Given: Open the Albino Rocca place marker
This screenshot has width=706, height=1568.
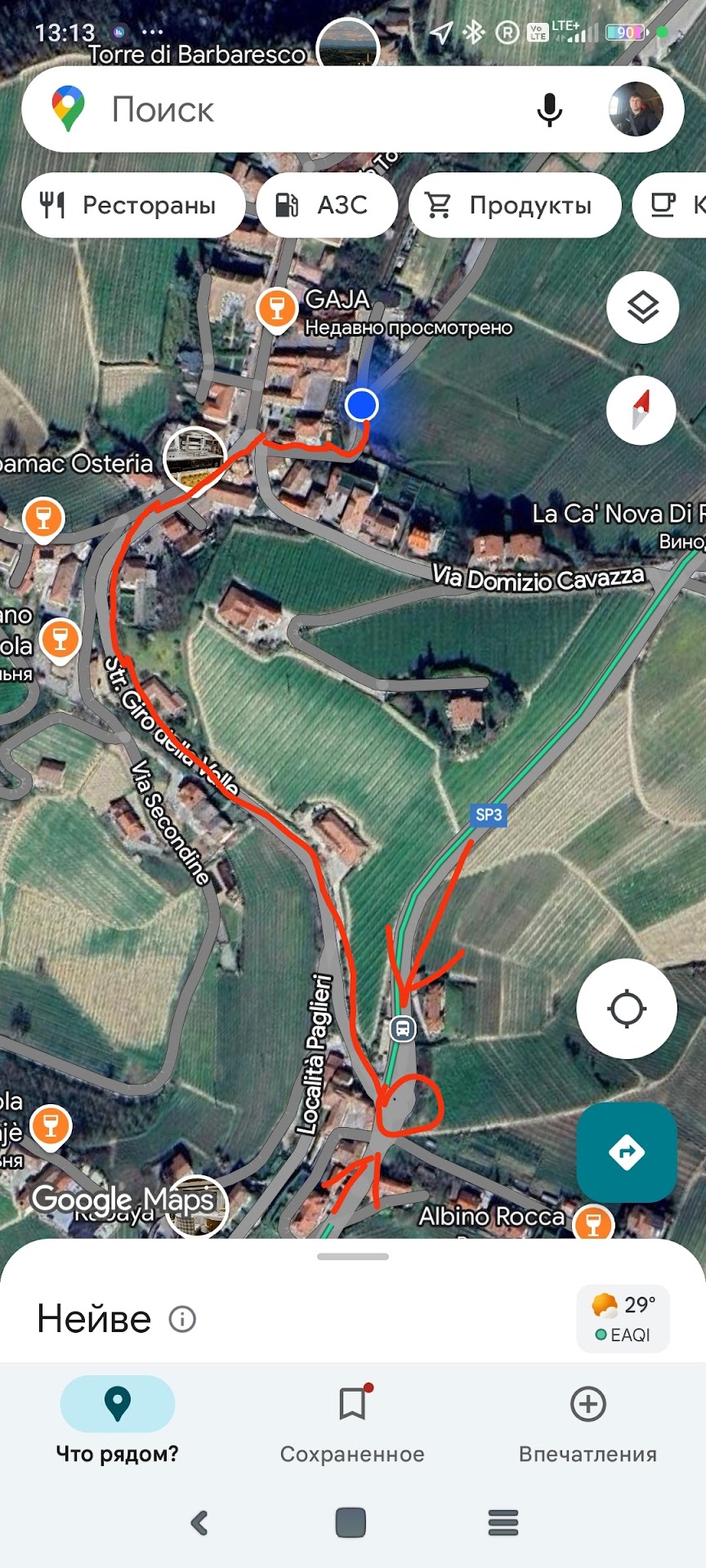Looking at the screenshot, I should pos(593,1223).
